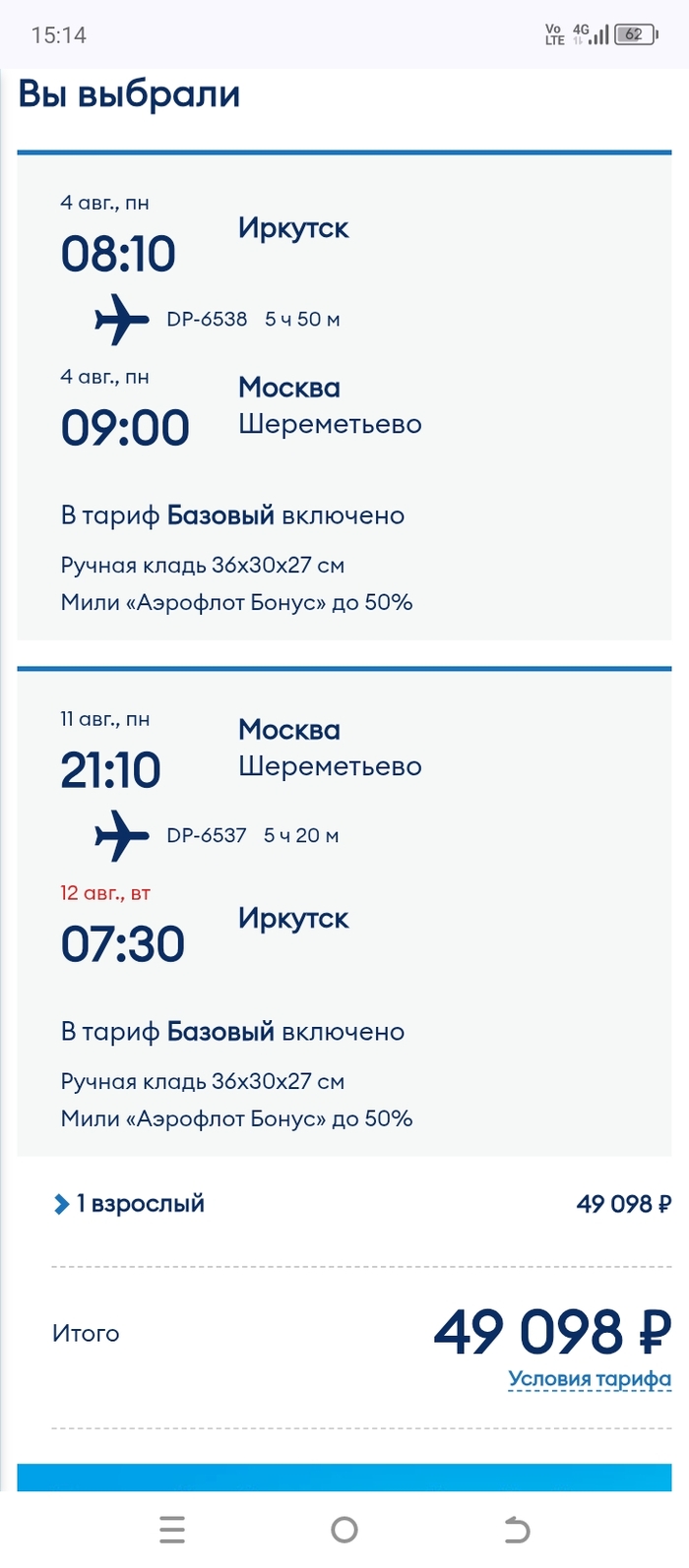Go back using the system back button

point(517,1530)
